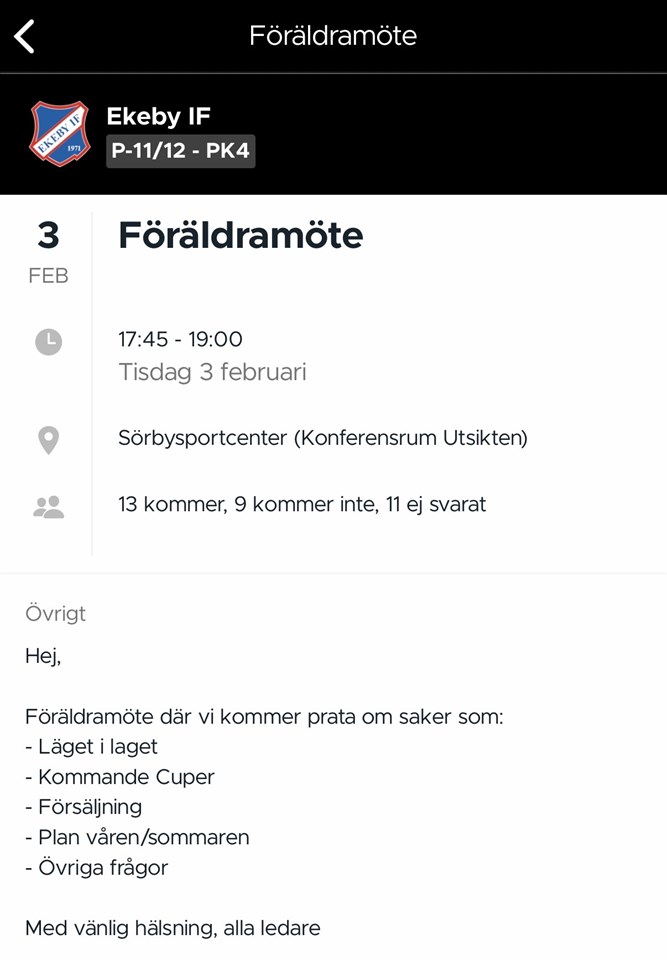Image resolution: width=667 pixels, height=960 pixels.
Task: Open the Sörbysportcenter location row
Action: coord(322,438)
